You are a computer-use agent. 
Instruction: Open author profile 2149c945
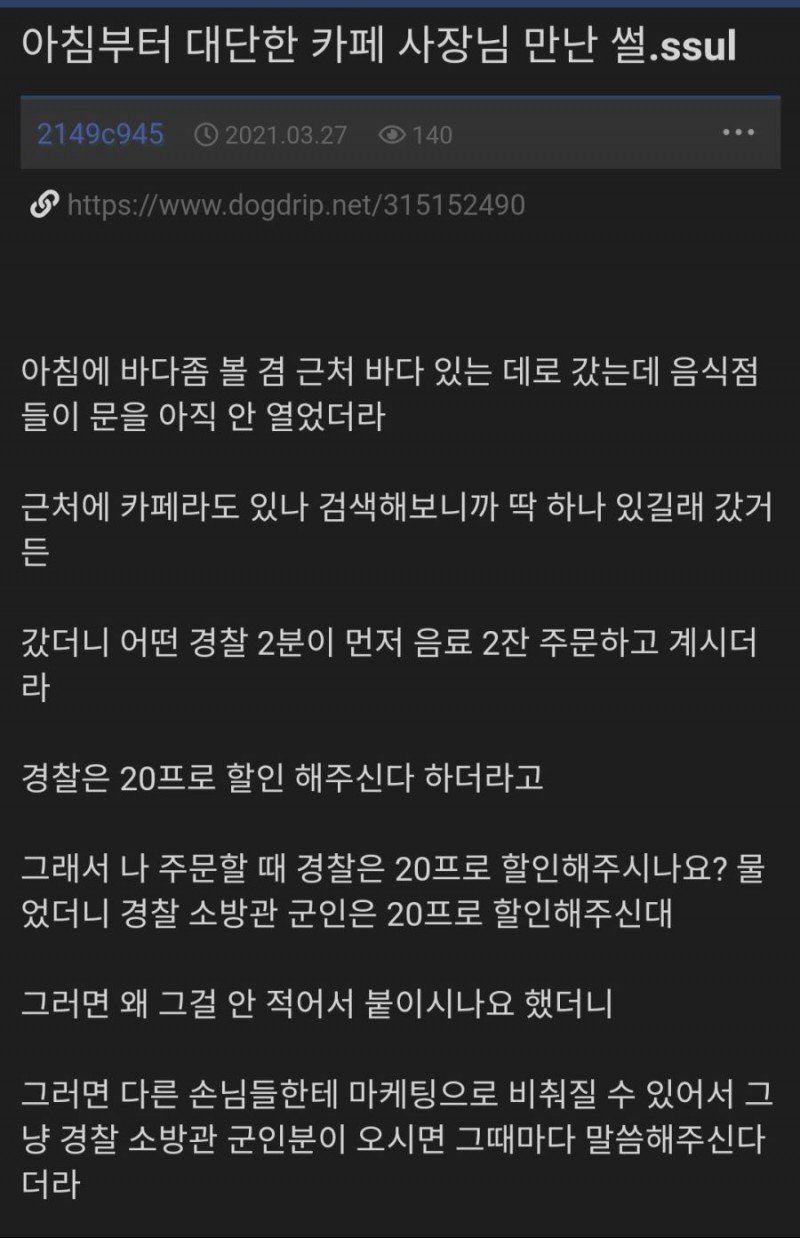coord(100,134)
